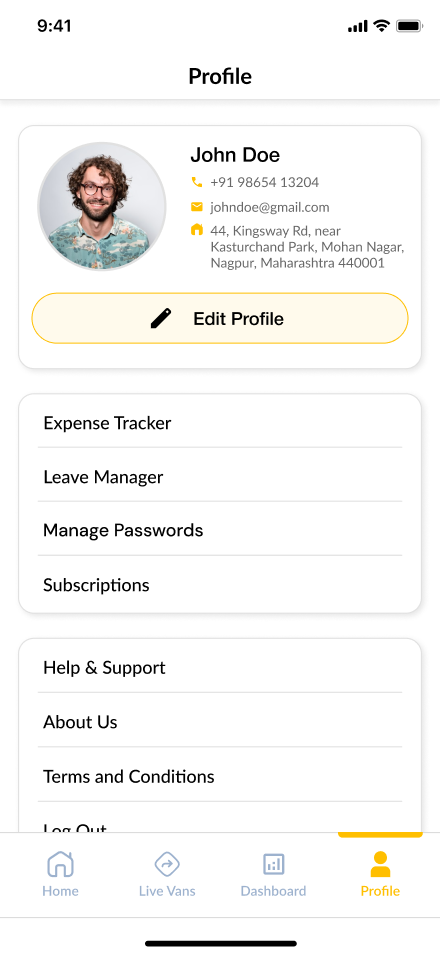Open the Leave Manager row
The height and width of the screenshot is (956, 440).
220,476
